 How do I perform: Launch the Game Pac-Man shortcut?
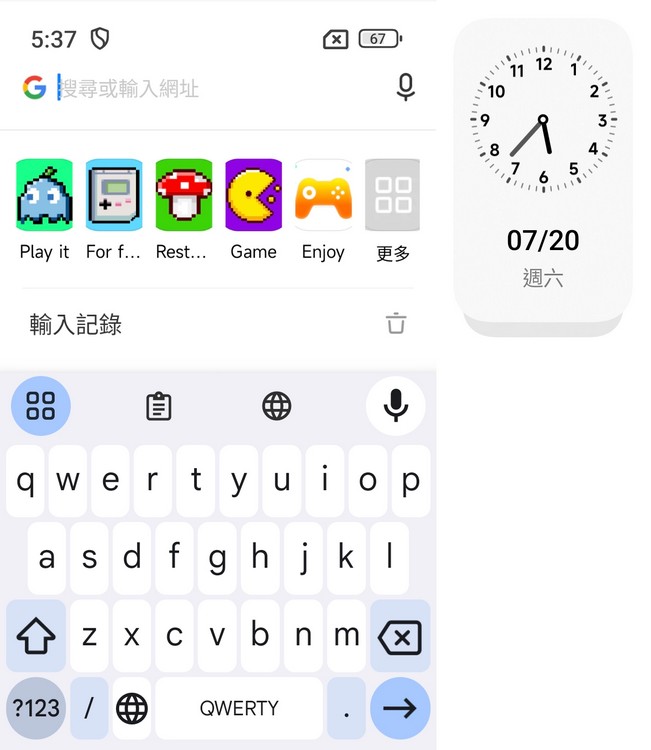pos(253,195)
